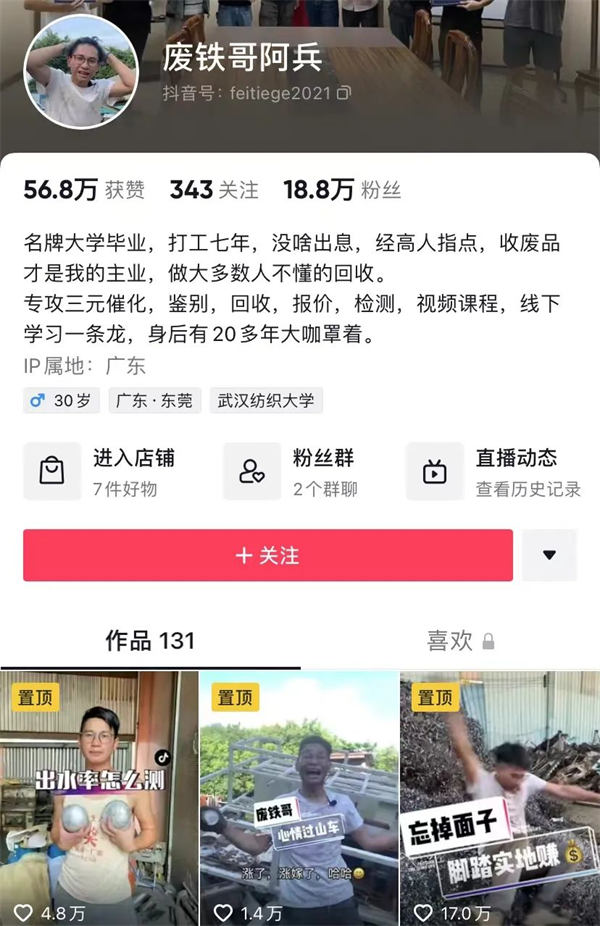600x926 pixels.
Task: Switch to the 作品 131 tab
Action: click(150, 640)
